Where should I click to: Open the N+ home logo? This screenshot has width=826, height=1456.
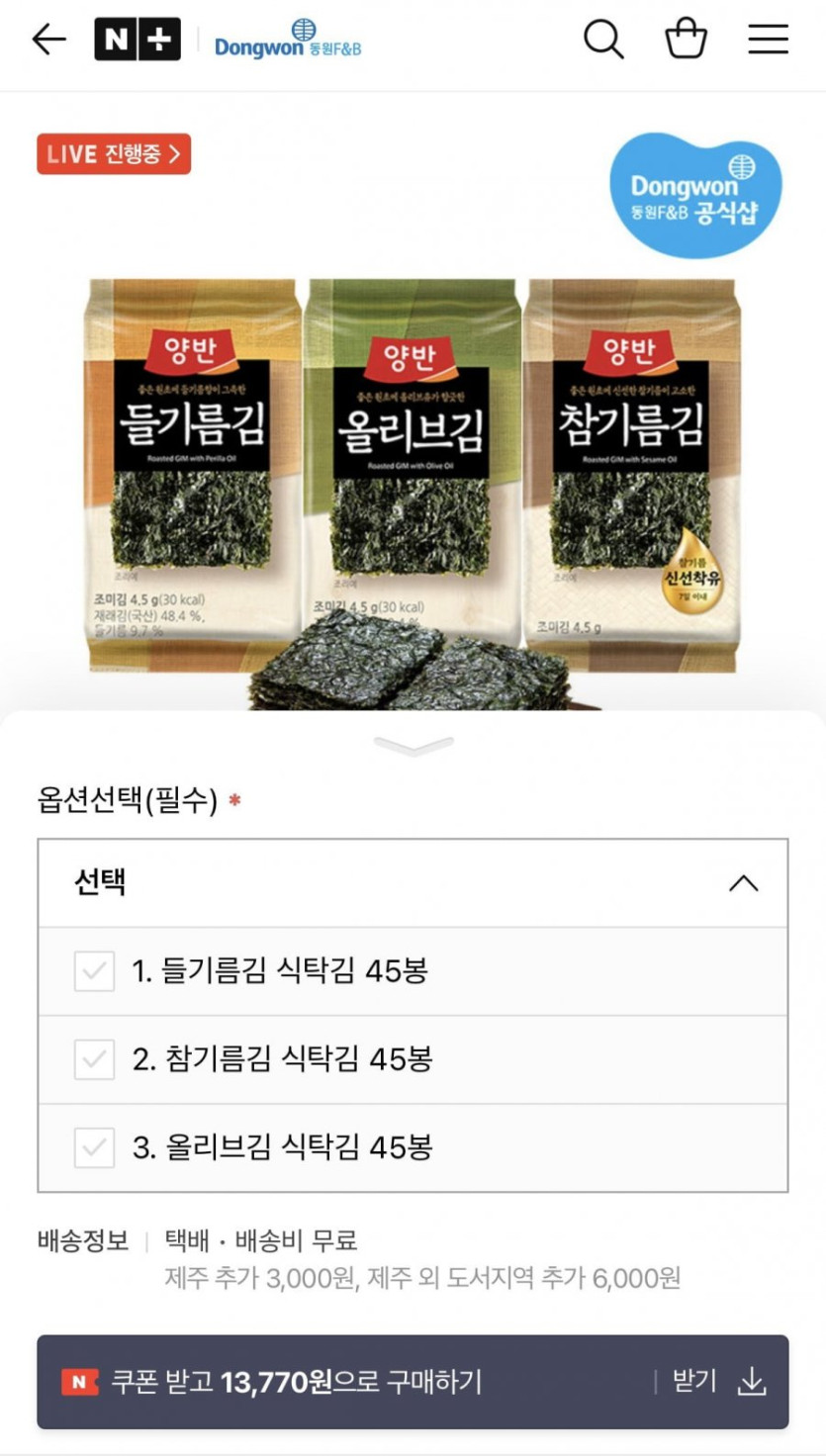(138, 40)
